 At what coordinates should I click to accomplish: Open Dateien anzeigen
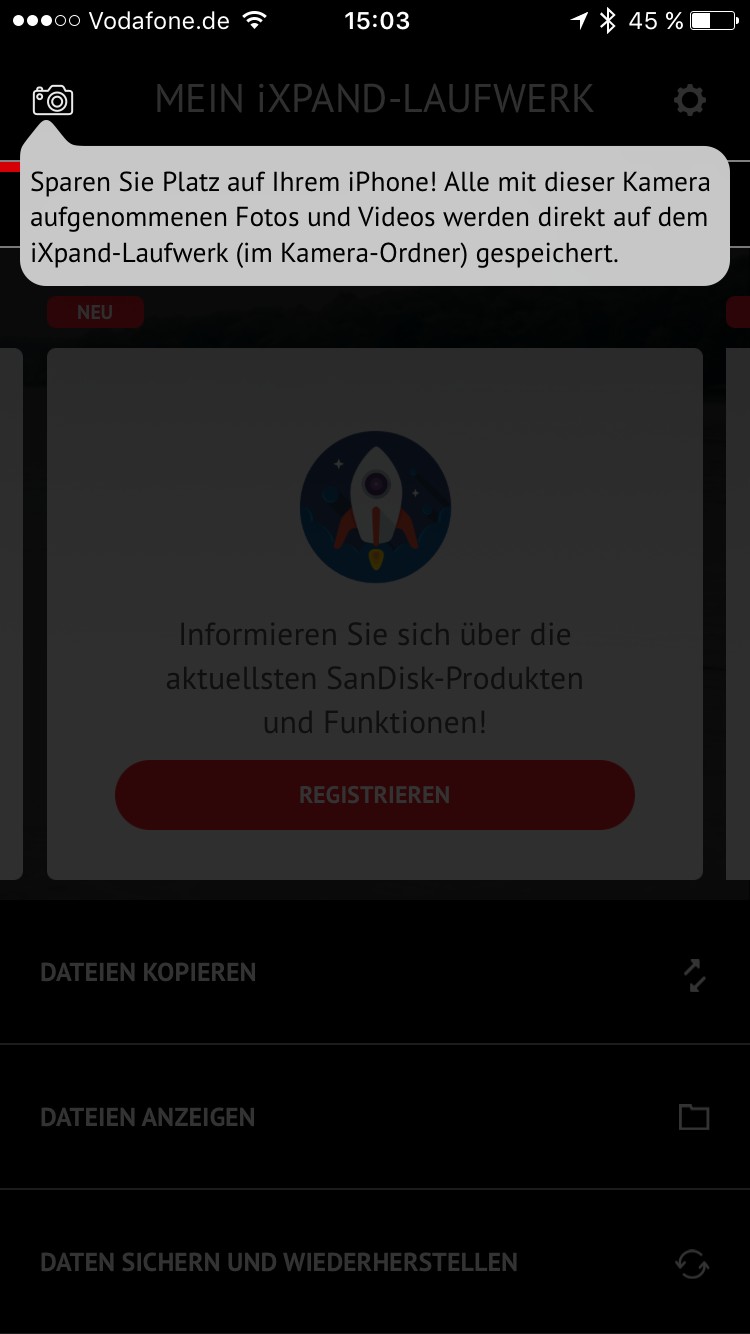[x=375, y=1117]
